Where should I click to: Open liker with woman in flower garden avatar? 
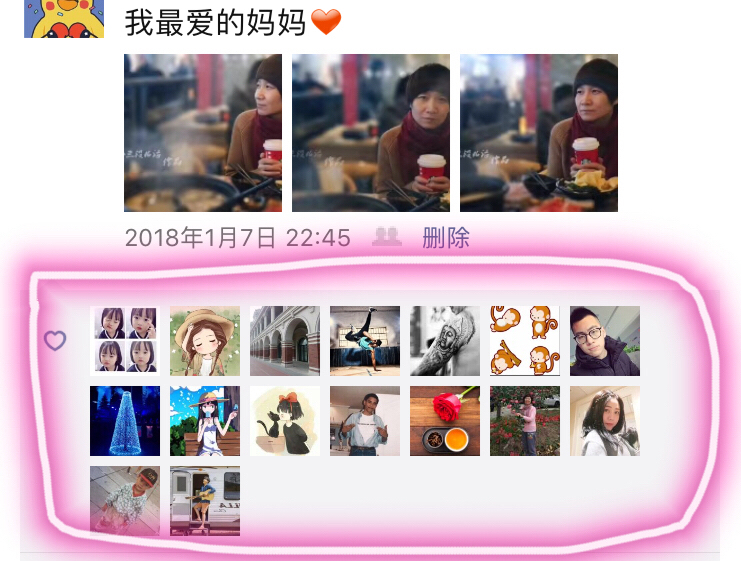click(525, 421)
